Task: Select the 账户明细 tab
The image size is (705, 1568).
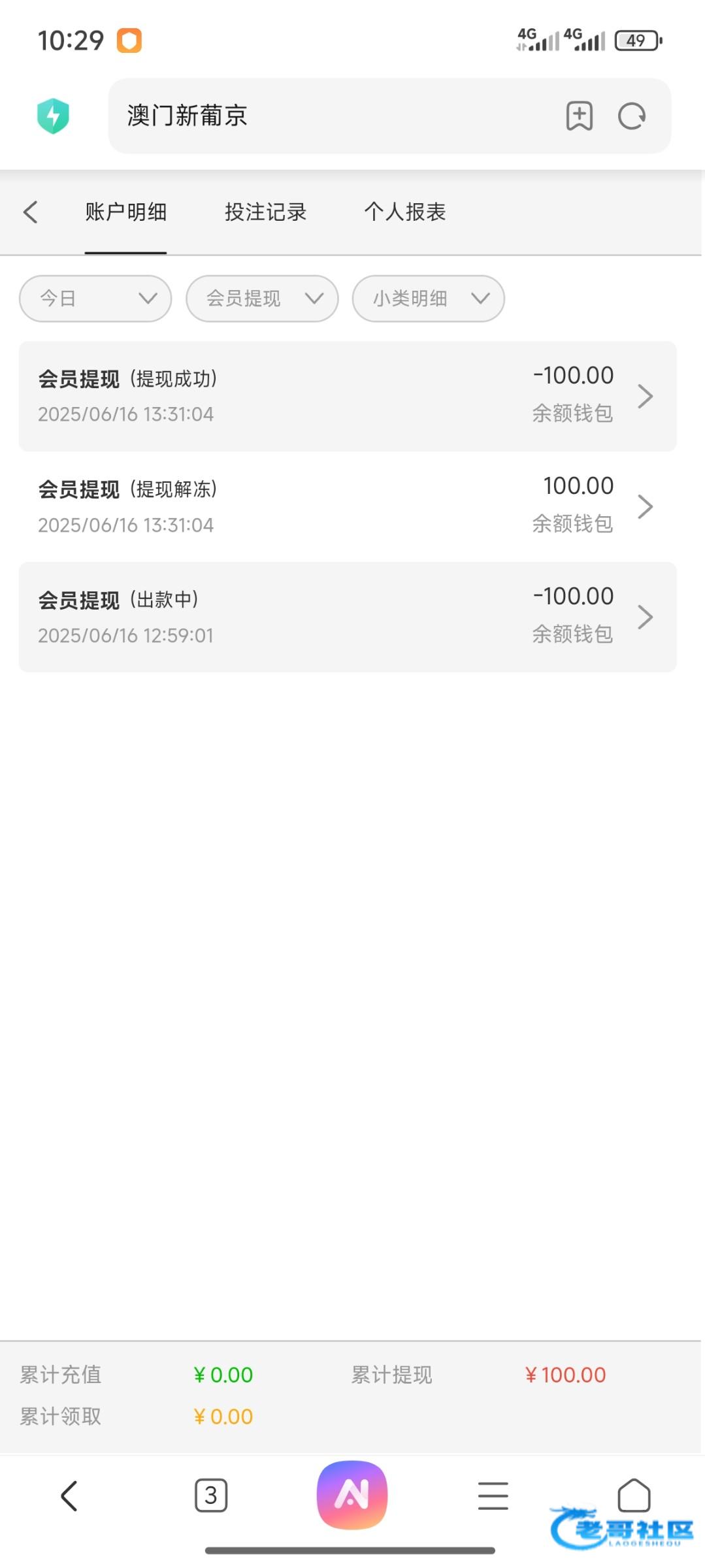Action: click(x=125, y=212)
